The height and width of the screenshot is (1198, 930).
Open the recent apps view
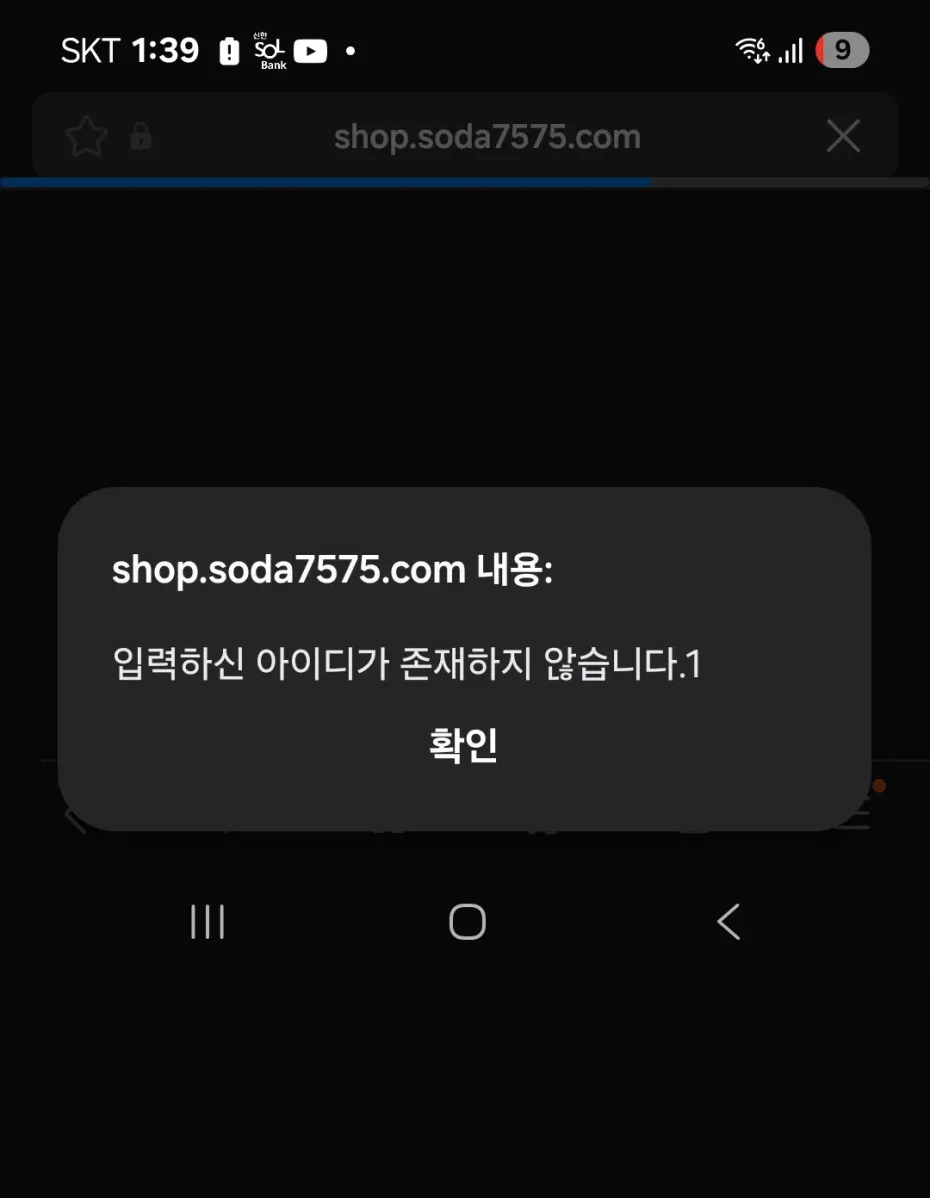coord(207,922)
